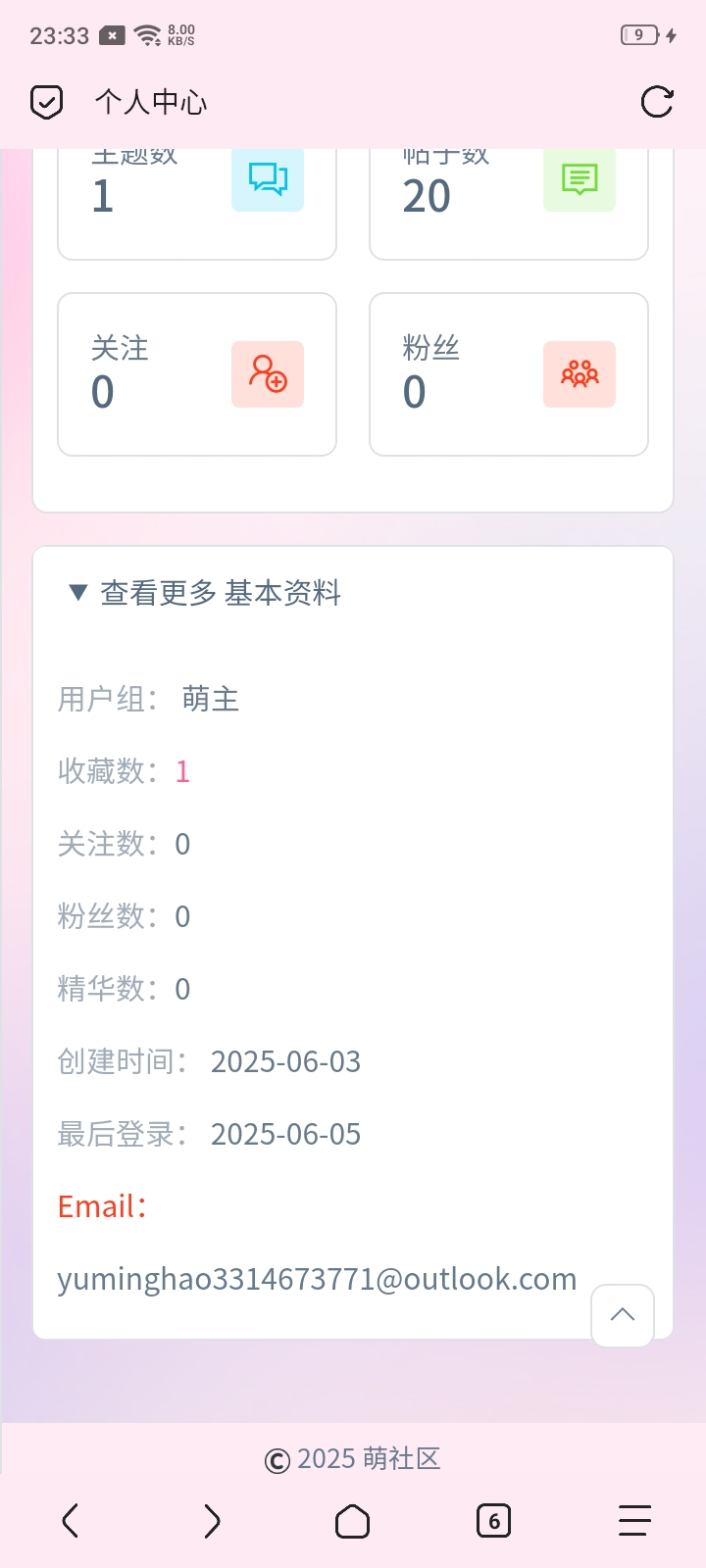Jump back to top with the up arrow
Screen dimensions: 706x1568
point(623,1315)
